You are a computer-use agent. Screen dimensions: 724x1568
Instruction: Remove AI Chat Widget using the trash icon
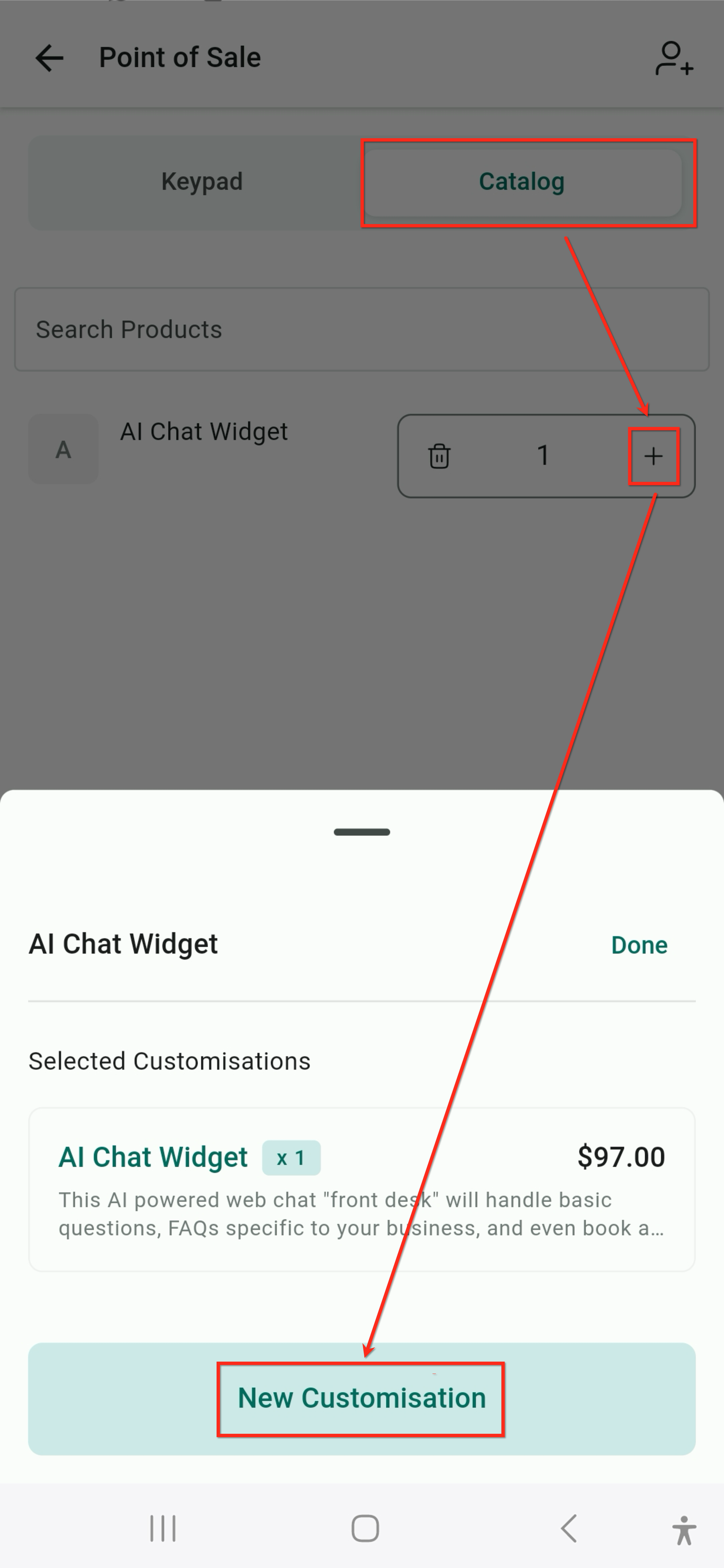point(438,456)
